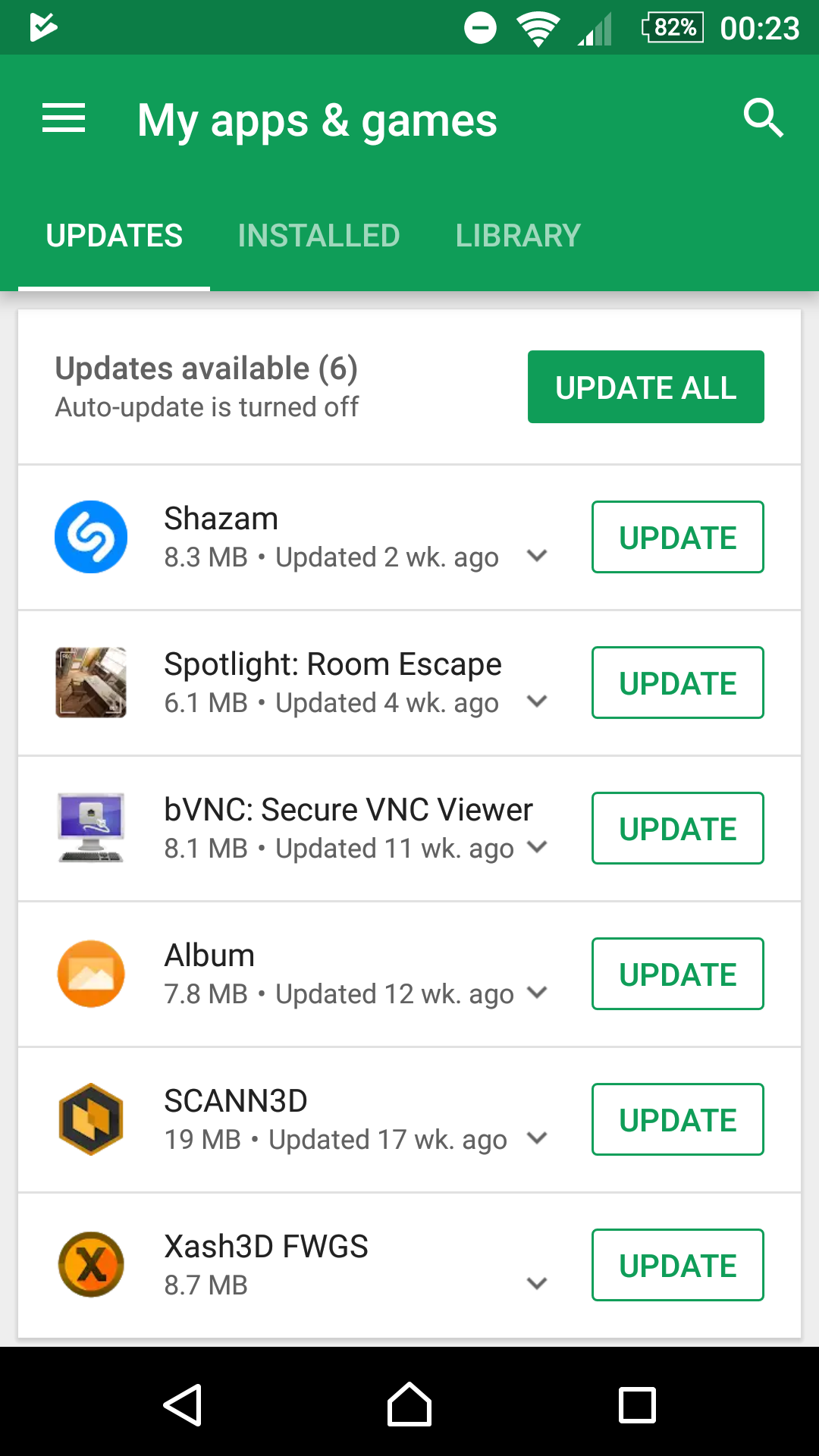The width and height of the screenshot is (819, 1456).
Task: Switch to the Installed tab
Action: [x=318, y=236]
